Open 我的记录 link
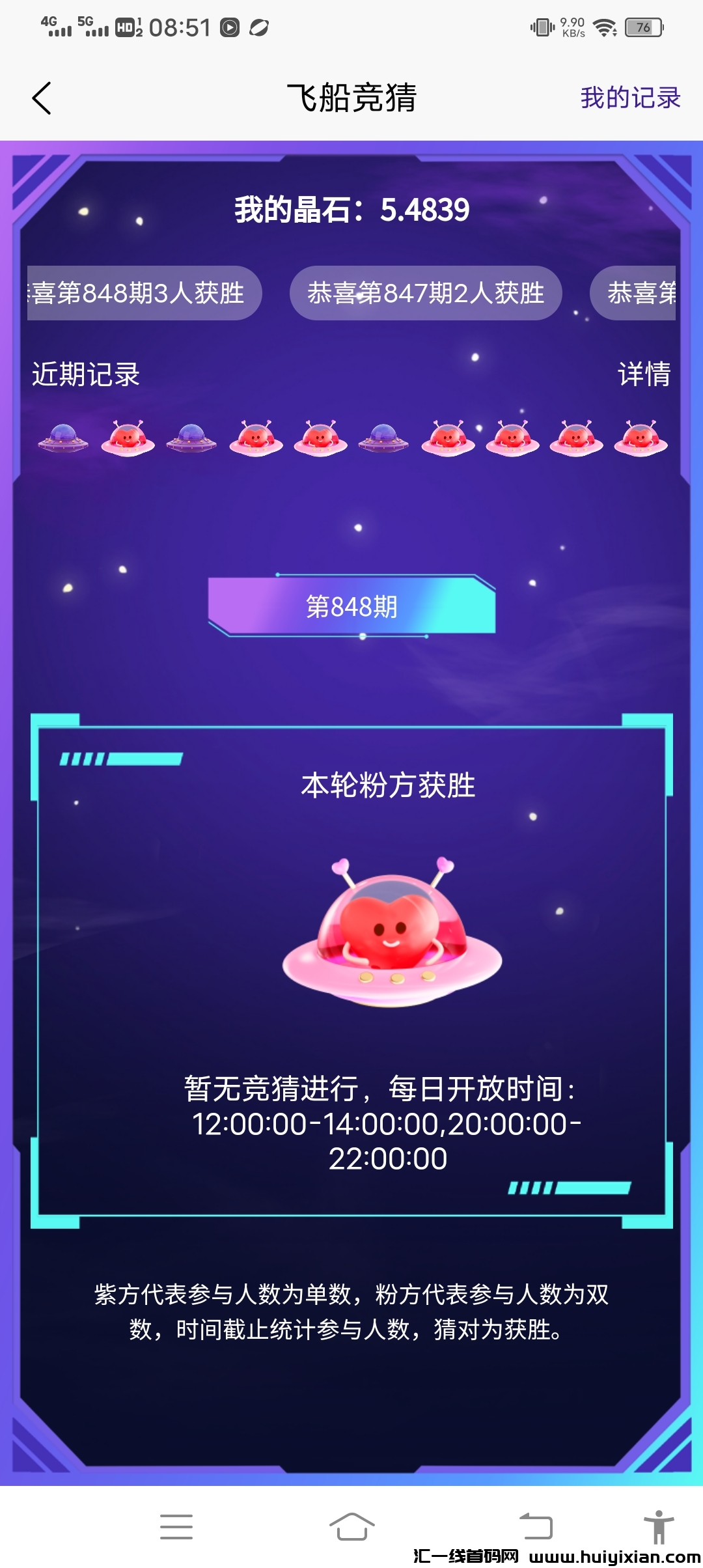Viewport: 703px width, 1568px height. 629,98
